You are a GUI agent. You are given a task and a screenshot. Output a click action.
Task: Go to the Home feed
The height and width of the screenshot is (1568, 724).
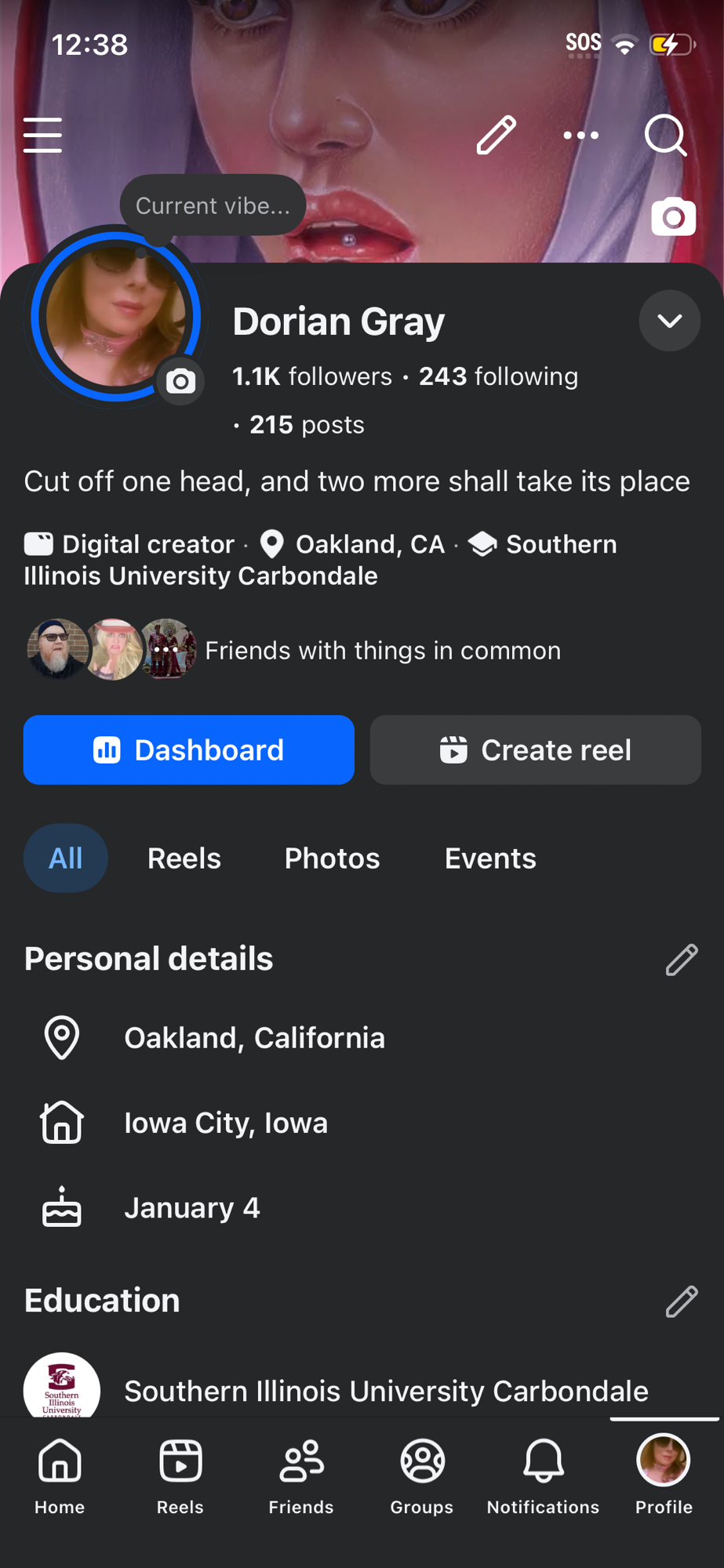click(60, 1475)
